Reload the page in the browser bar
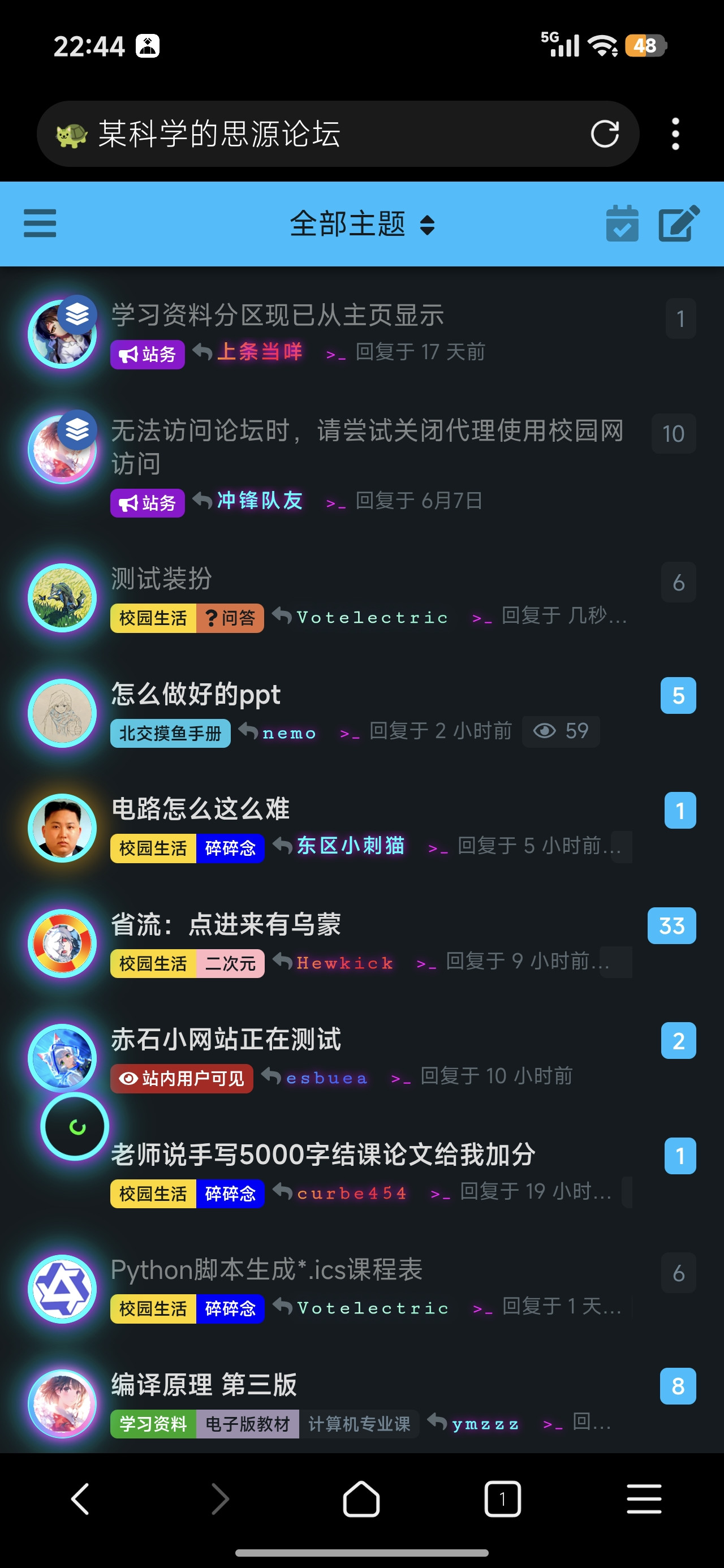Viewport: 724px width, 1568px height. 604,134
